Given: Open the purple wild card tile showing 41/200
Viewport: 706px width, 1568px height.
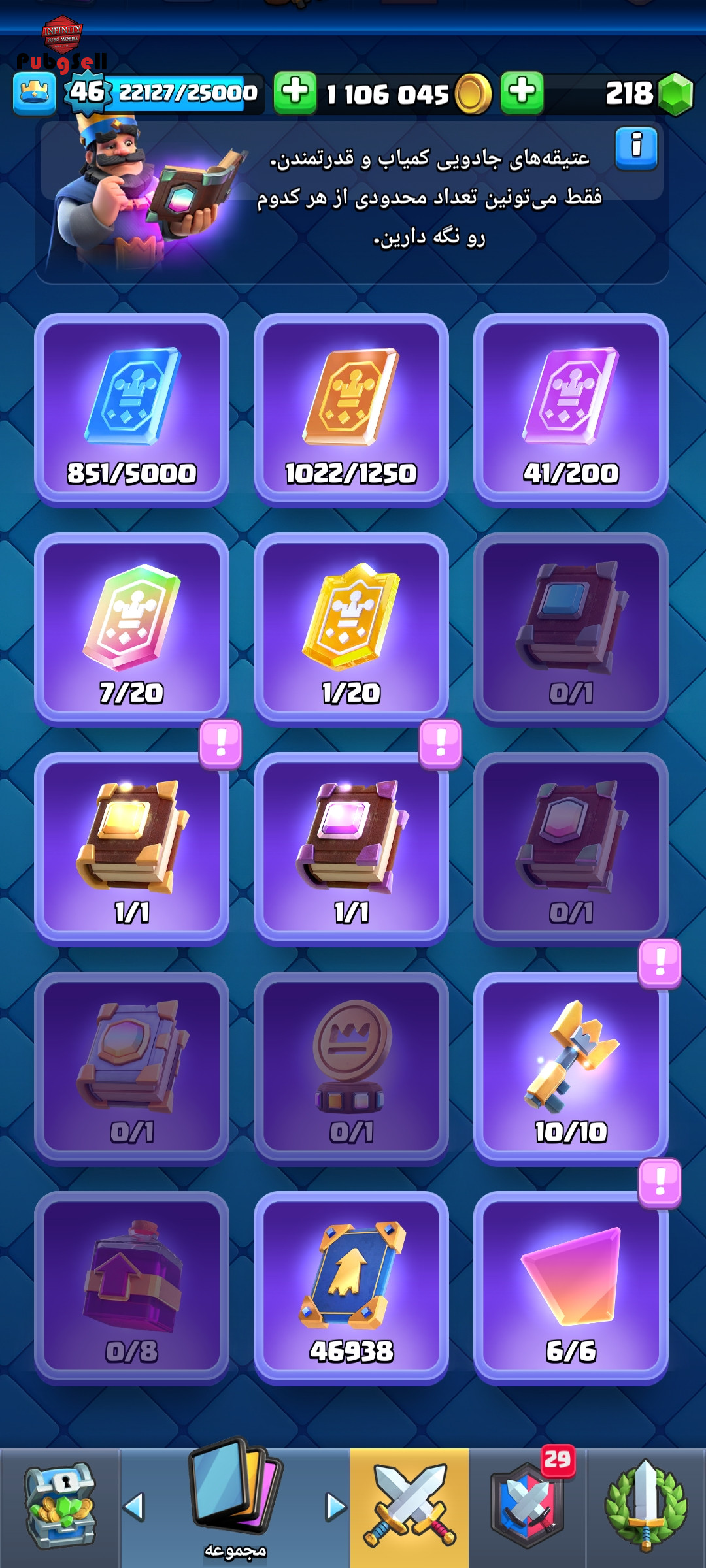Looking at the screenshot, I should click(571, 409).
